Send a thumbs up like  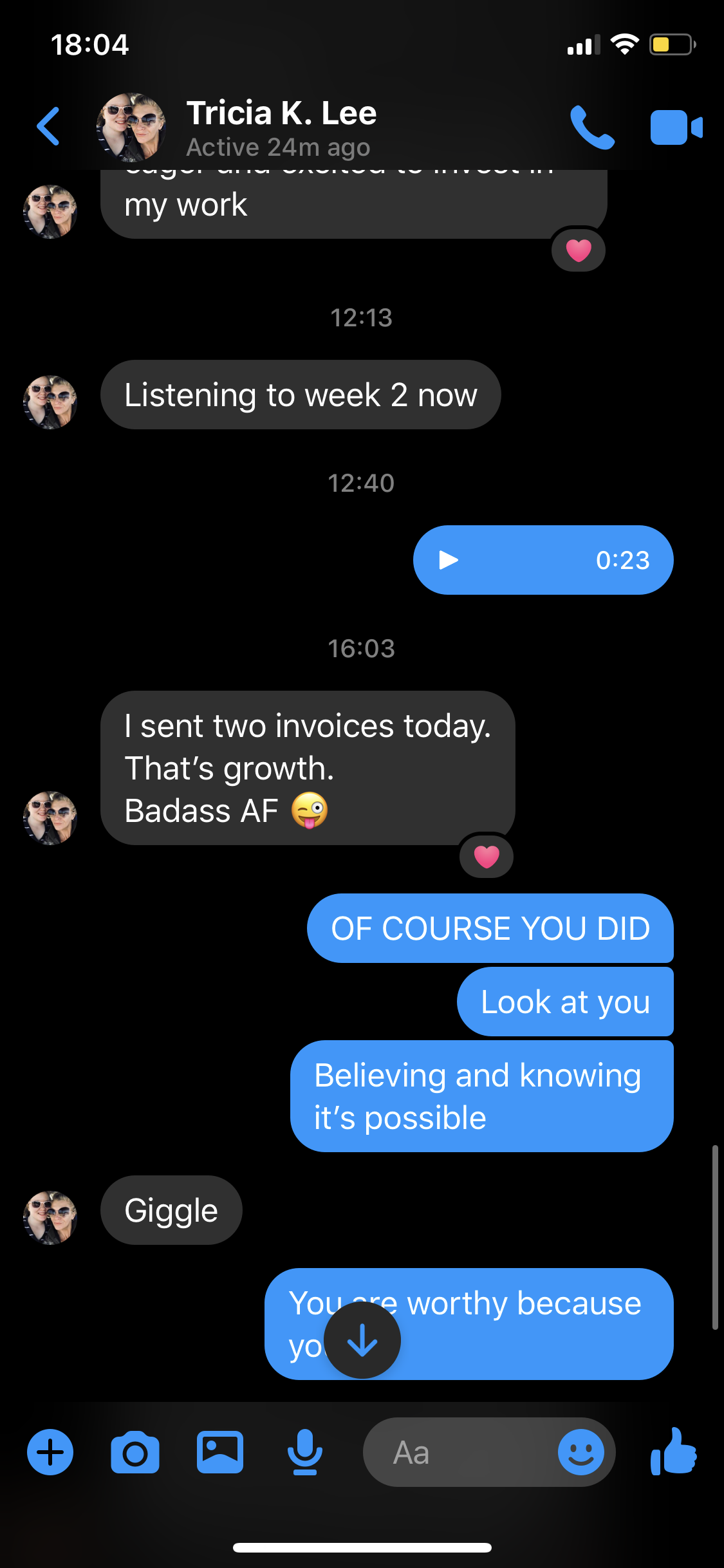pos(673,1452)
